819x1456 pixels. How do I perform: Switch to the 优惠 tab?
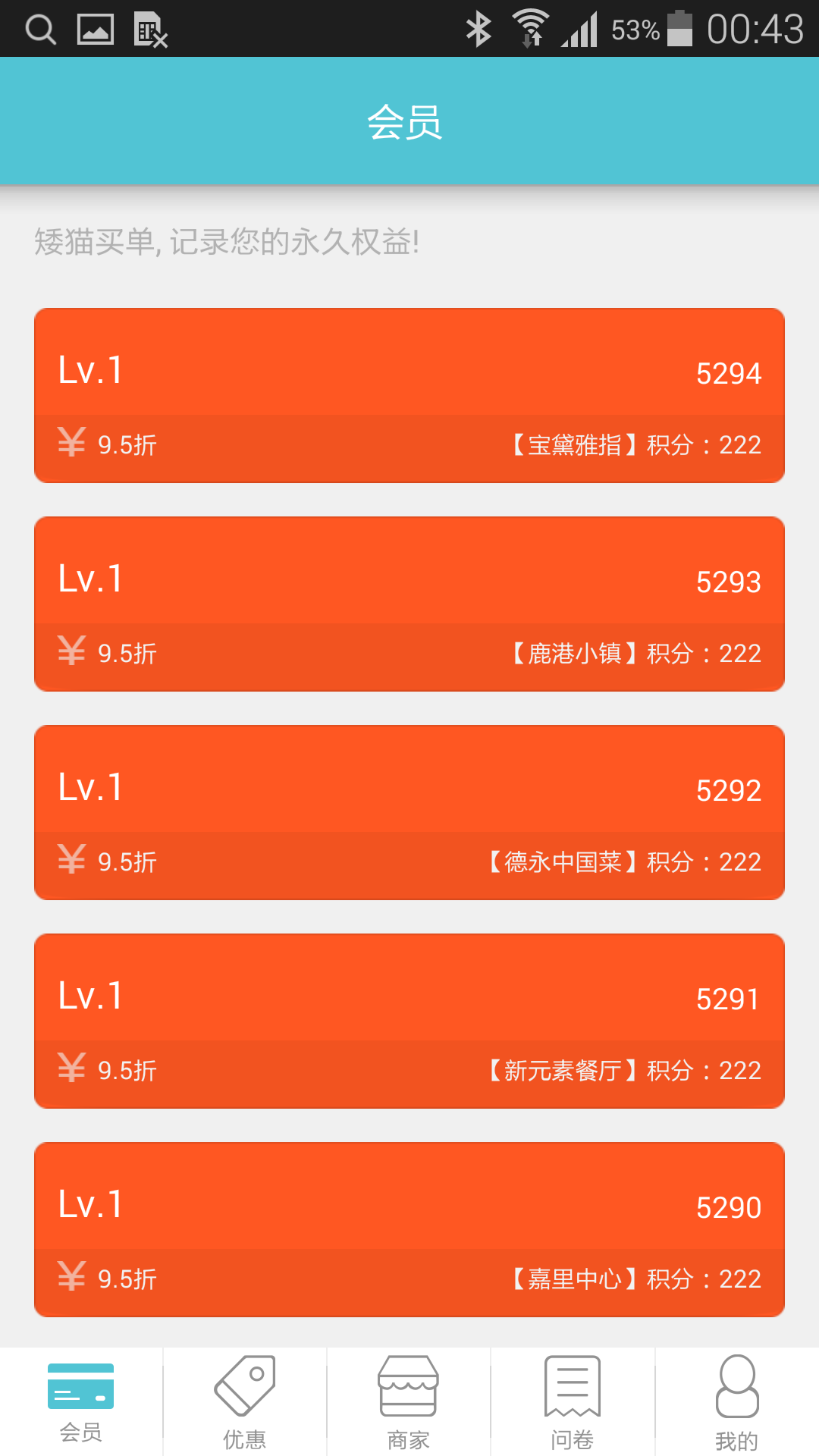click(x=245, y=1401)
